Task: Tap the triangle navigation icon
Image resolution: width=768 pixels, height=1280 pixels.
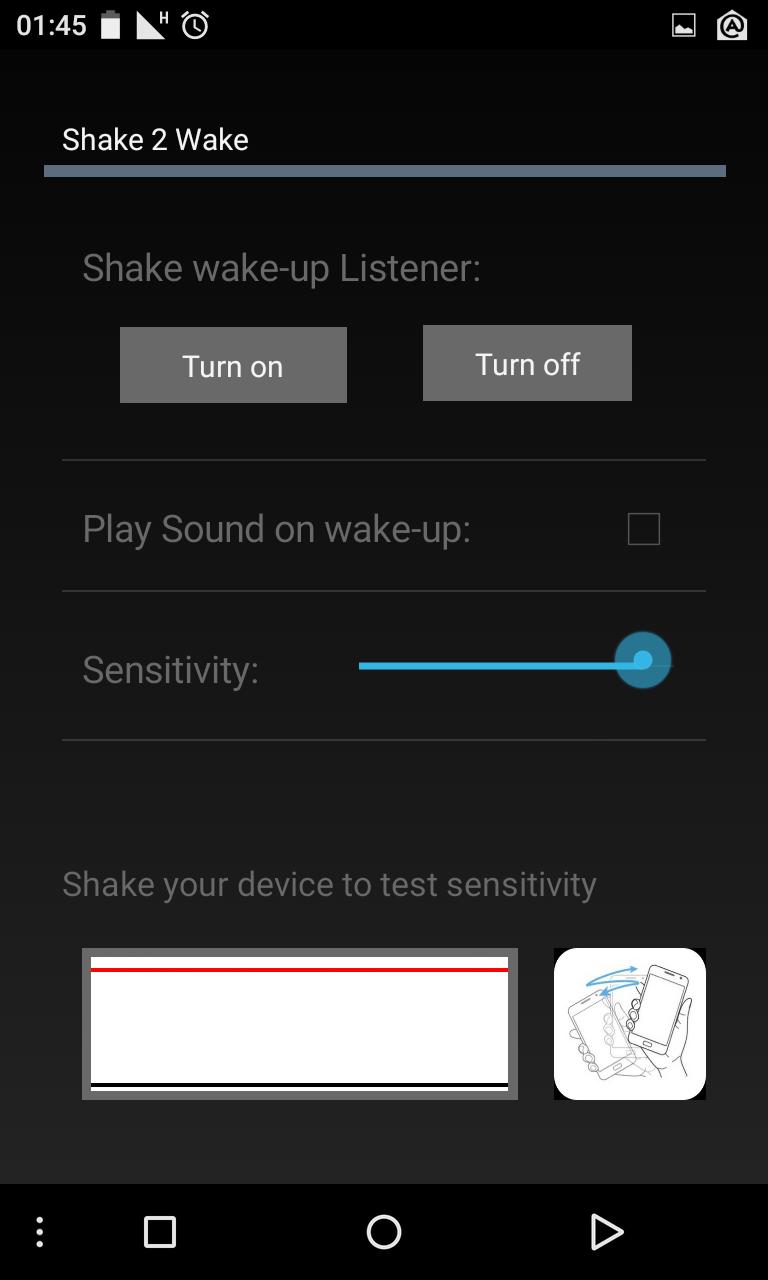Action: (607, 1232)
